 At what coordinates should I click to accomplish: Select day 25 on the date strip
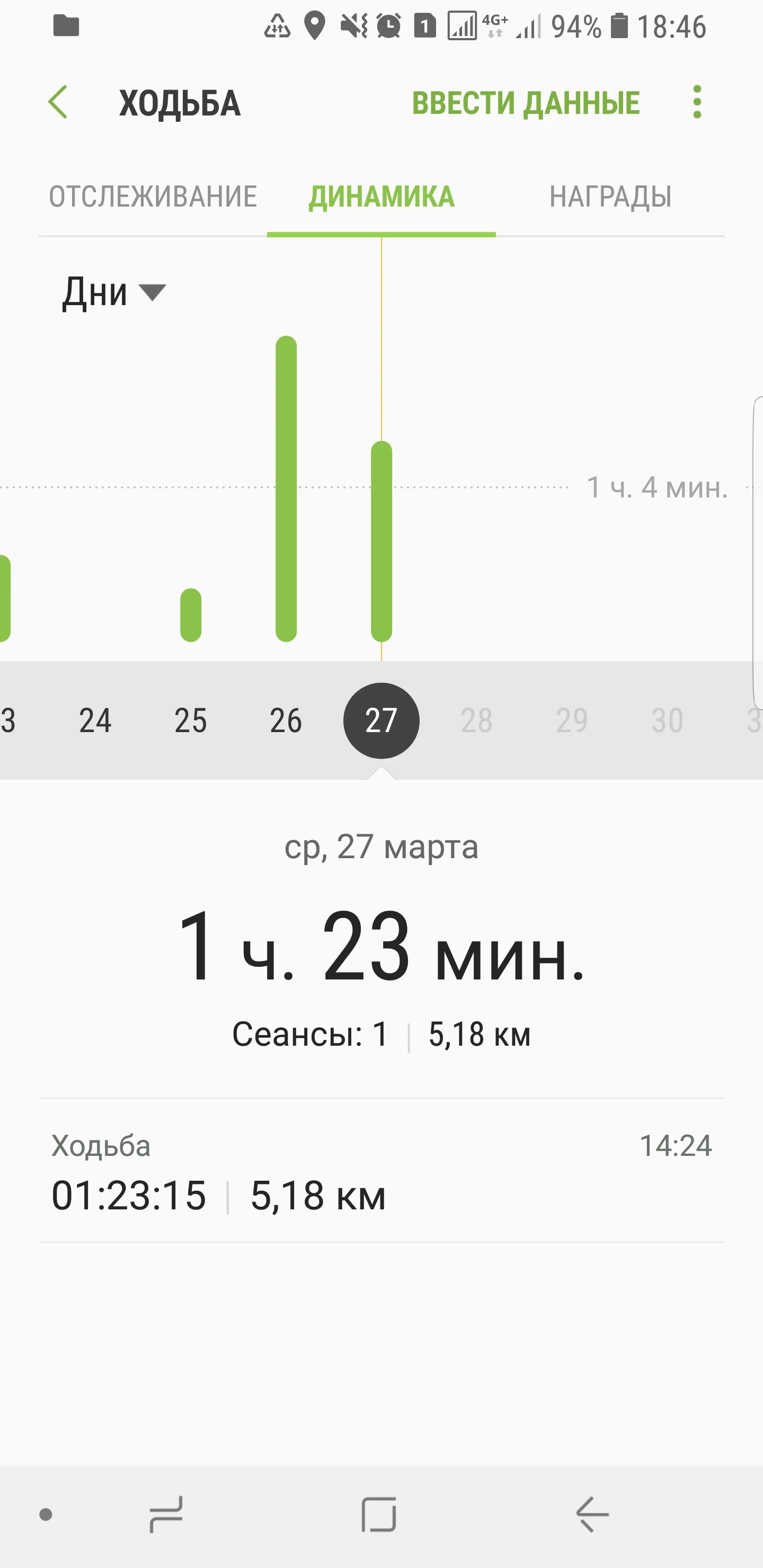pyautogui.click(x=191, y=720)
